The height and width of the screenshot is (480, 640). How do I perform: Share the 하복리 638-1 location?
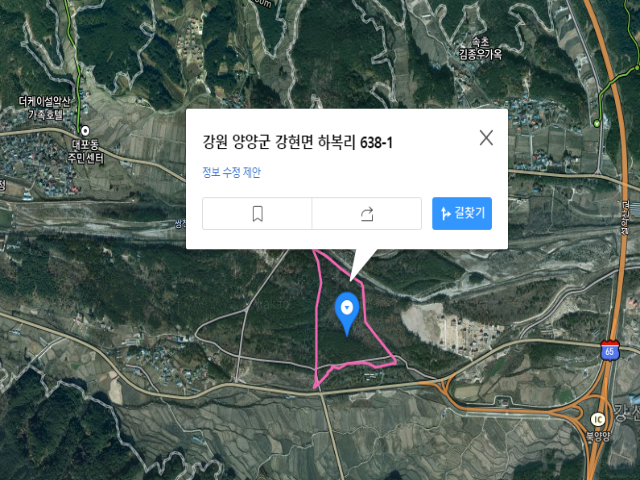click(x=367, y=213)
